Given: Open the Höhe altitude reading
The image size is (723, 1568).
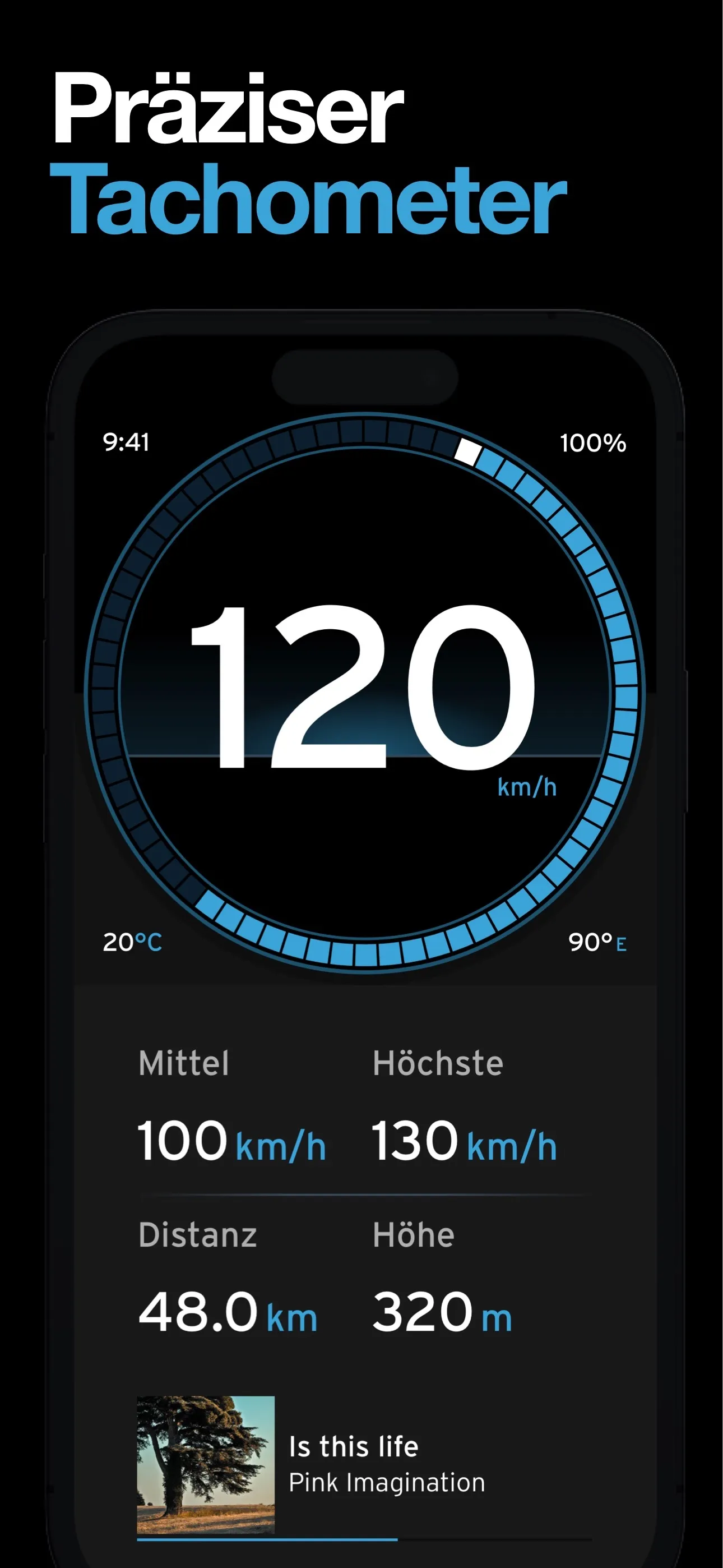Looking at the screenshot, I should point(413,1234).
